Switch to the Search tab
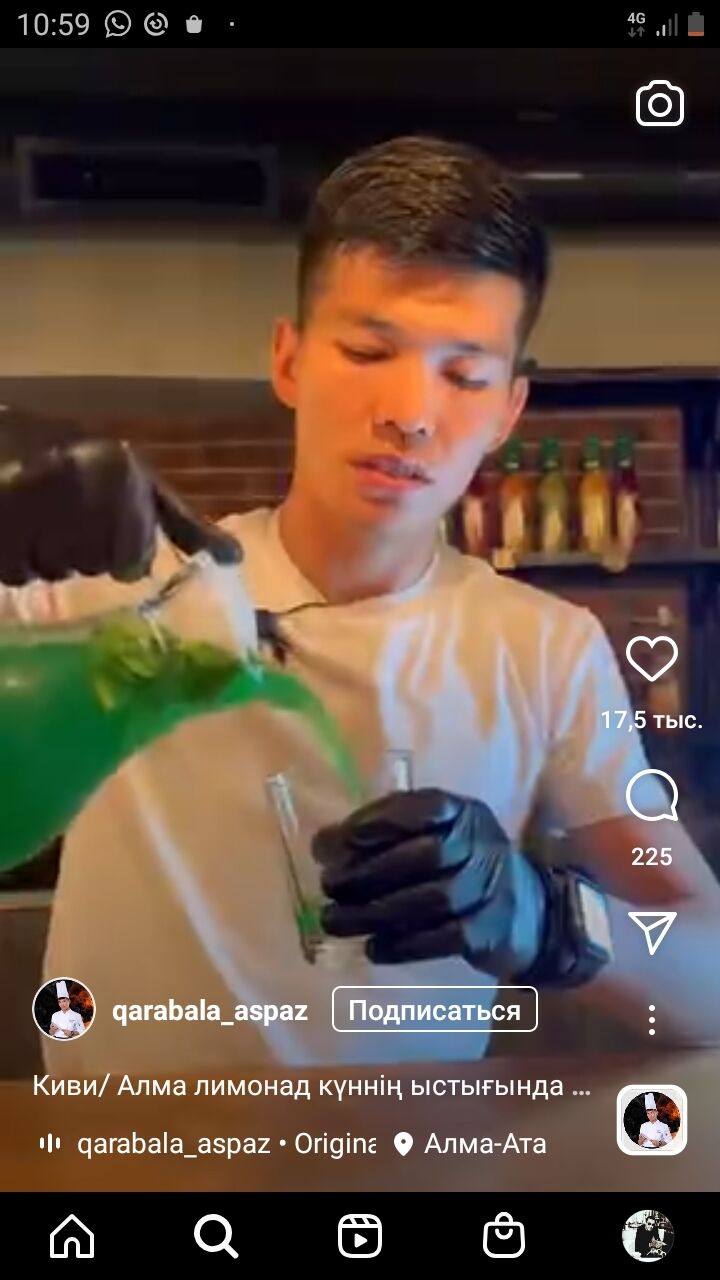Screen dimensions: 720x1280 [216, 1237]
